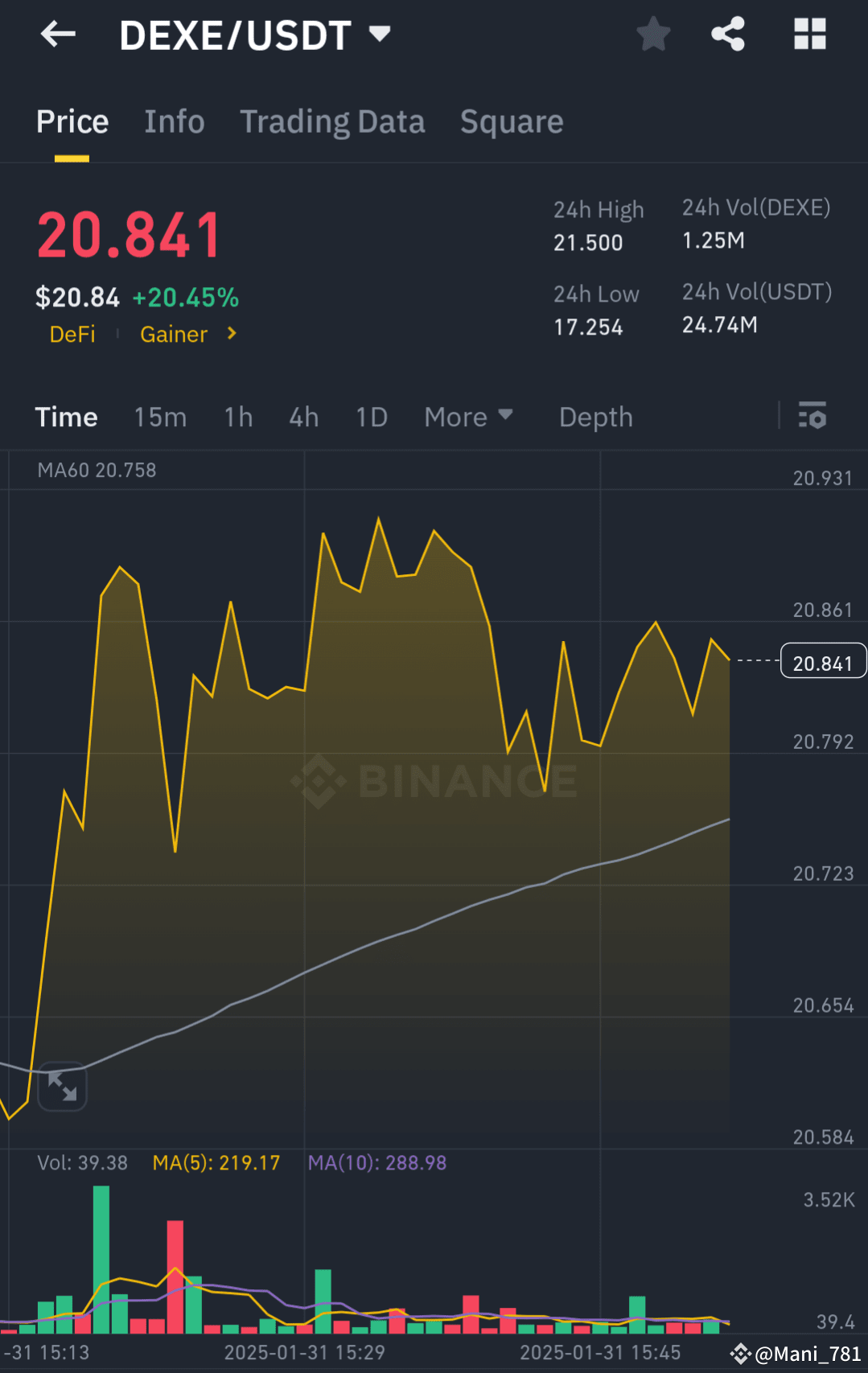Screen dimensions: 868x1373
Task: Select the 1D timeframe
Action: 371,417
